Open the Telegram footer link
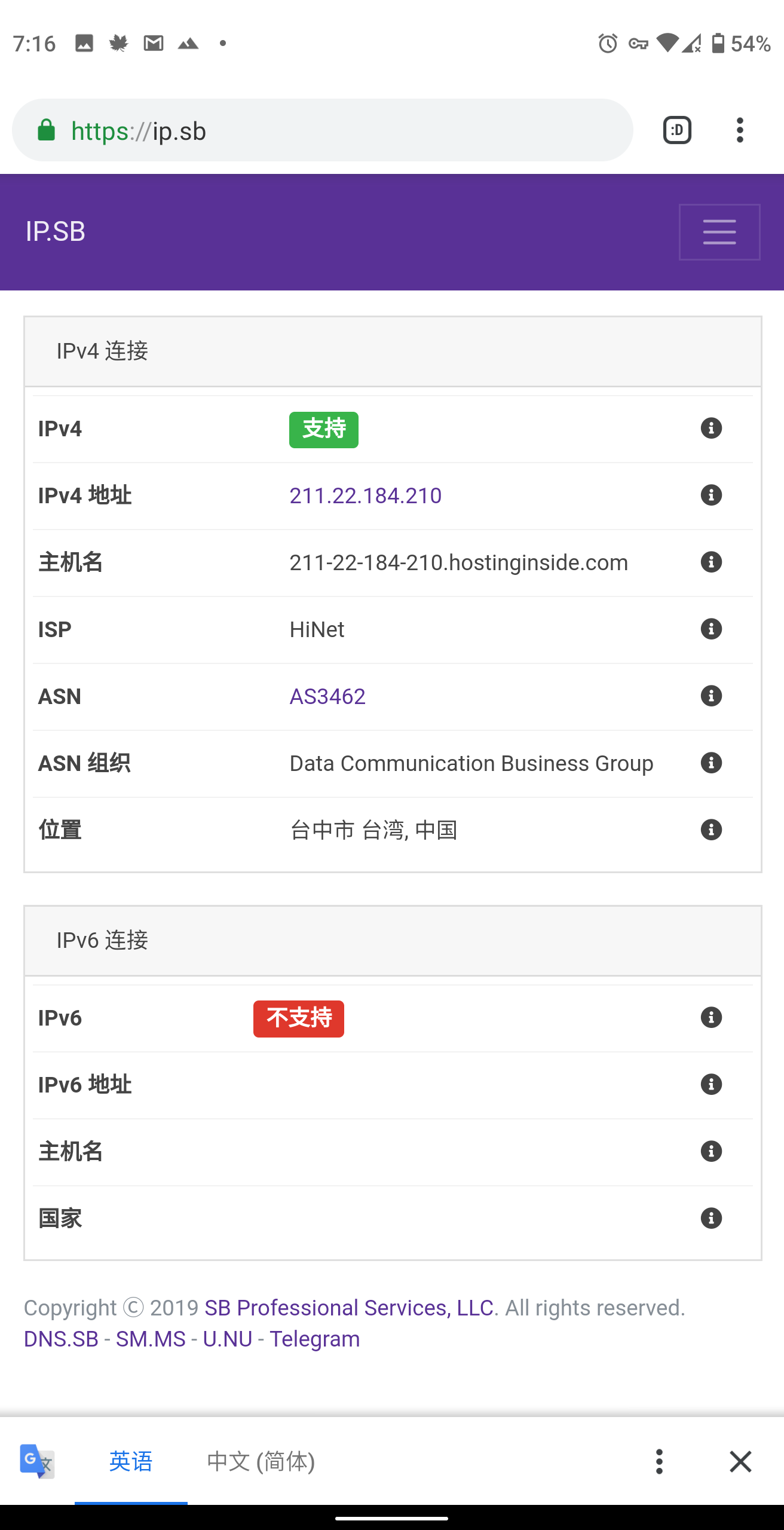Viewport: 784px width, 1530px height. click(315, 1339)
